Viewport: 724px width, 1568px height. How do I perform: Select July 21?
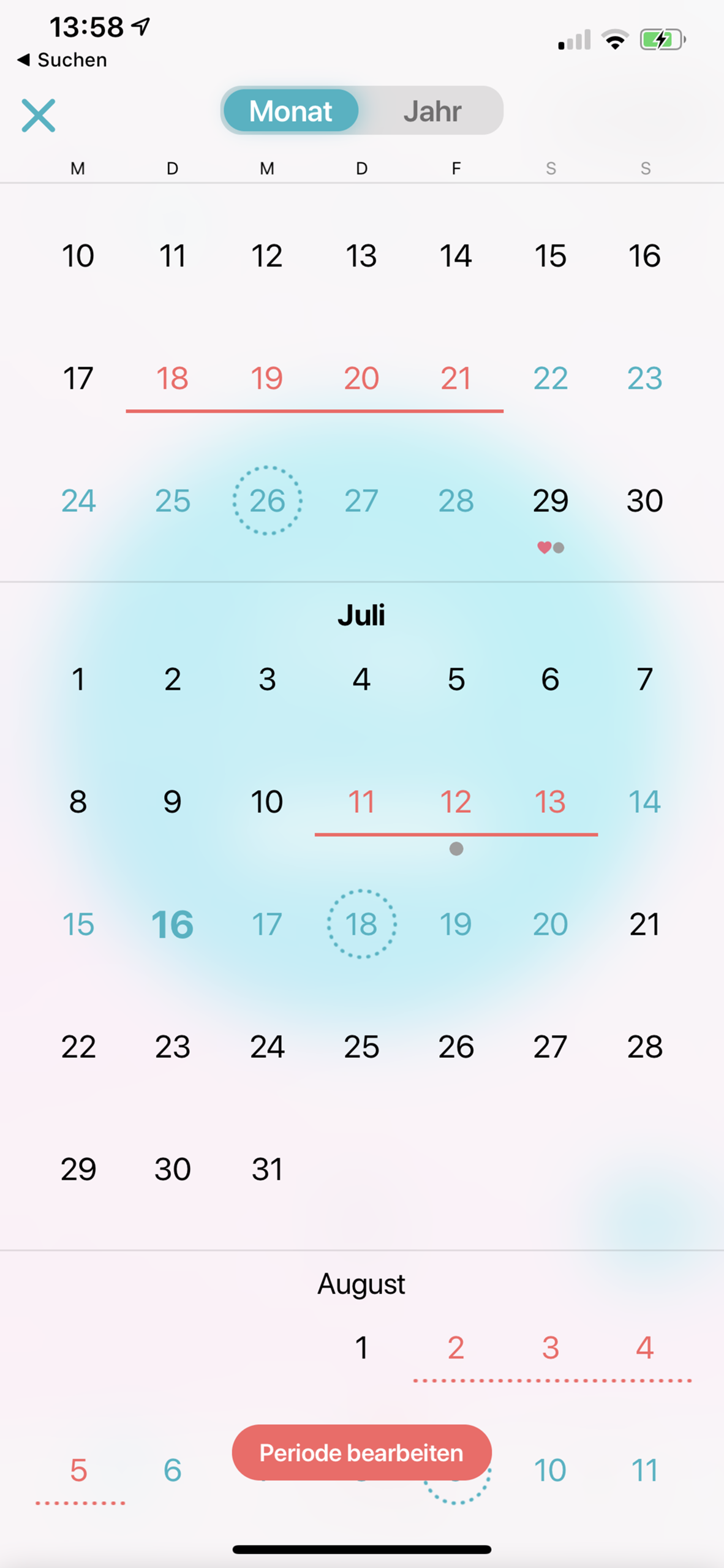(644, 924)
